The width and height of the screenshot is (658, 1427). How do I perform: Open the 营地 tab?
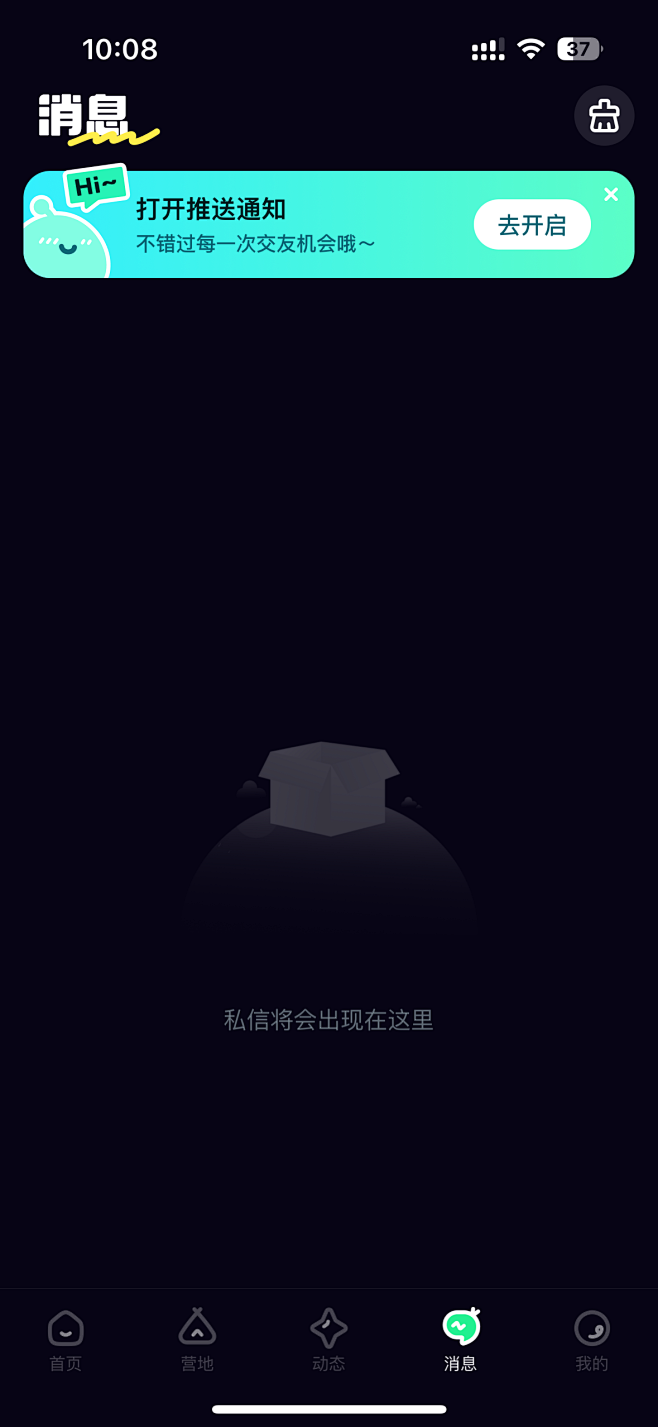(197, 1340)
